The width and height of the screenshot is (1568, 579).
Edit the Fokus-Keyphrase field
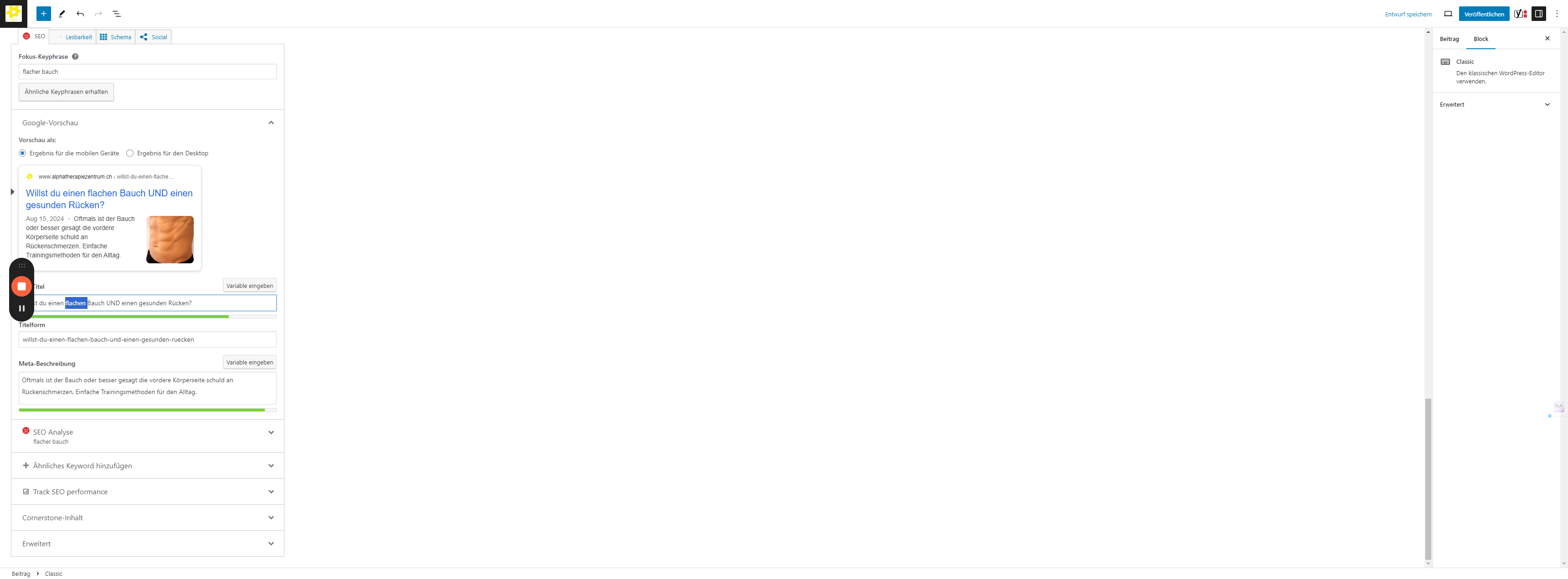coord(147,72)
